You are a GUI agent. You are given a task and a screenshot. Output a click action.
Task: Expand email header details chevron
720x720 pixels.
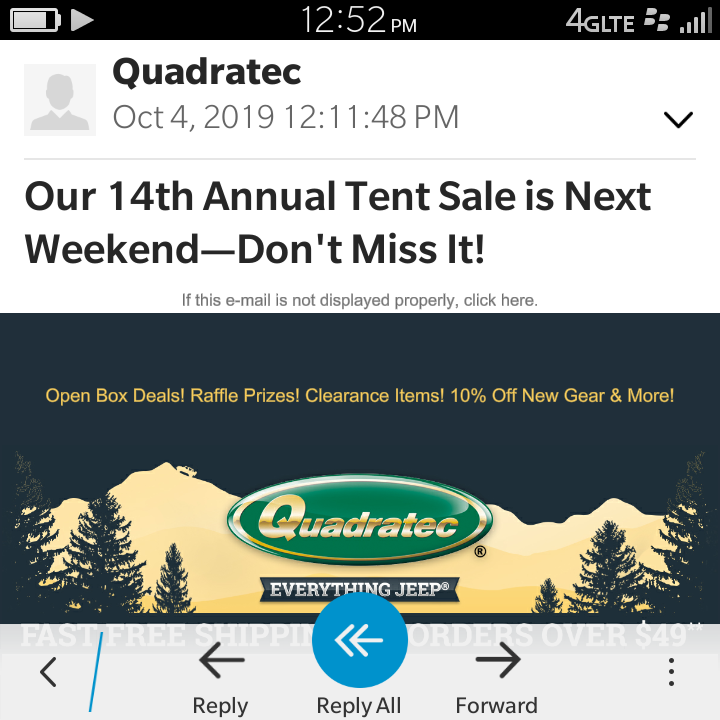click(678, 120)
